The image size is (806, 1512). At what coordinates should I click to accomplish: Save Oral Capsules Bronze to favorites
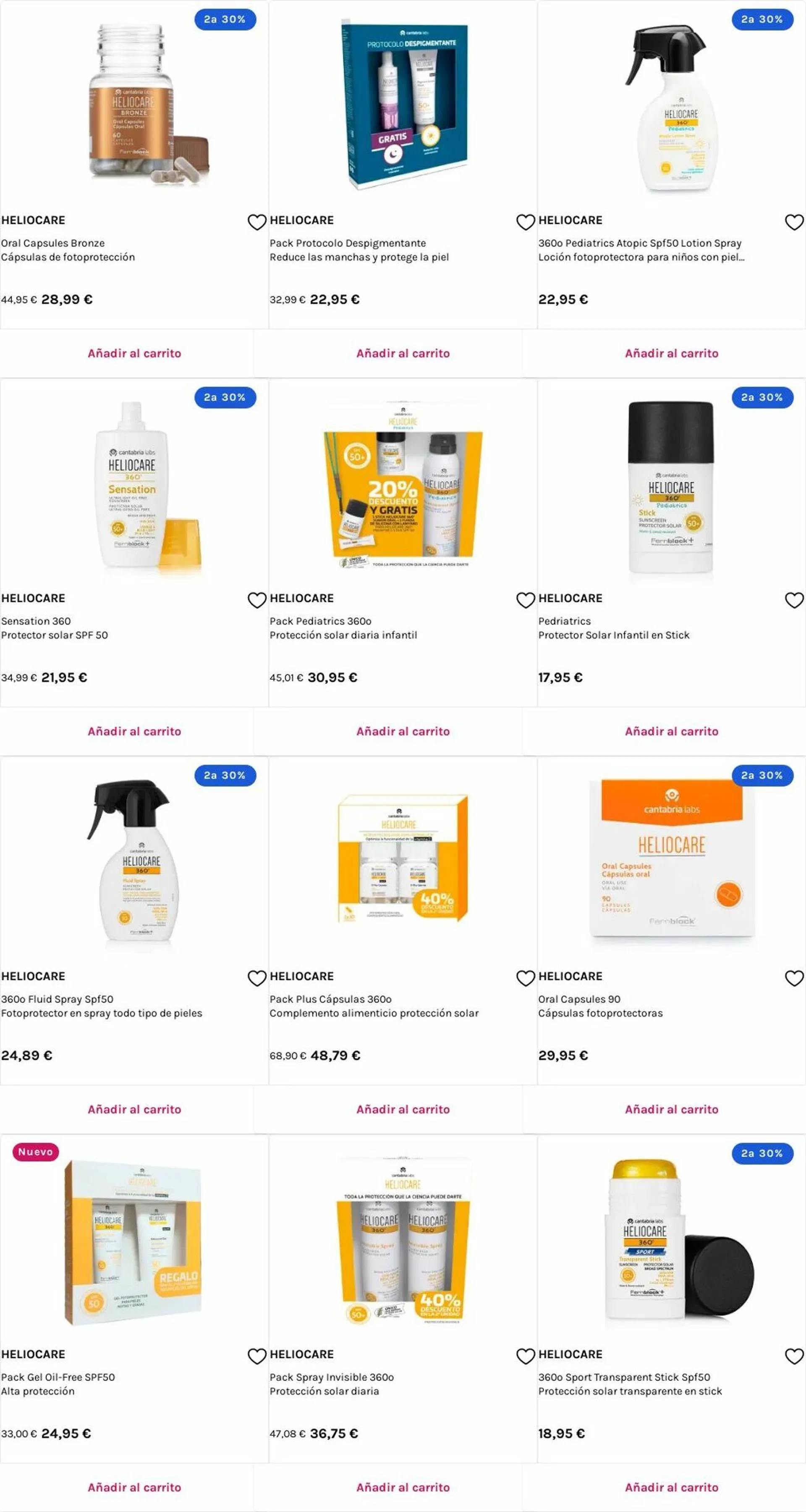(256, 222)
